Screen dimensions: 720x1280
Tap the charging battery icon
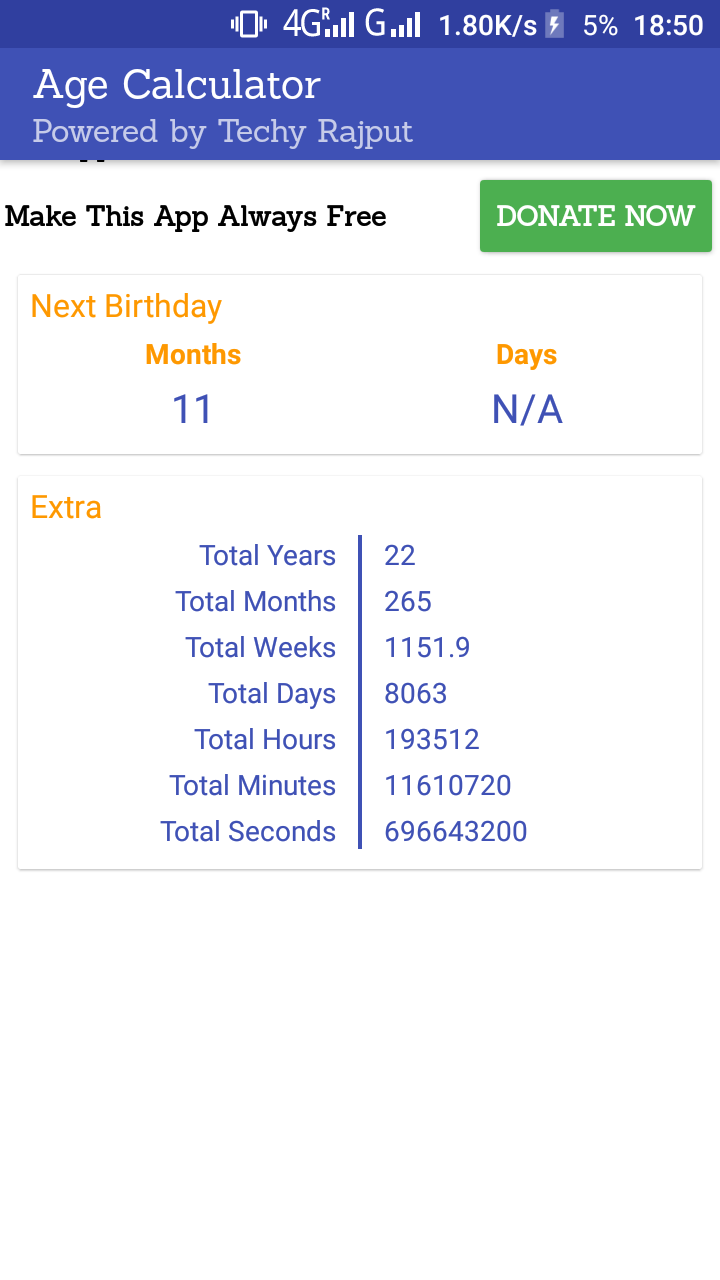pos(554,23)
